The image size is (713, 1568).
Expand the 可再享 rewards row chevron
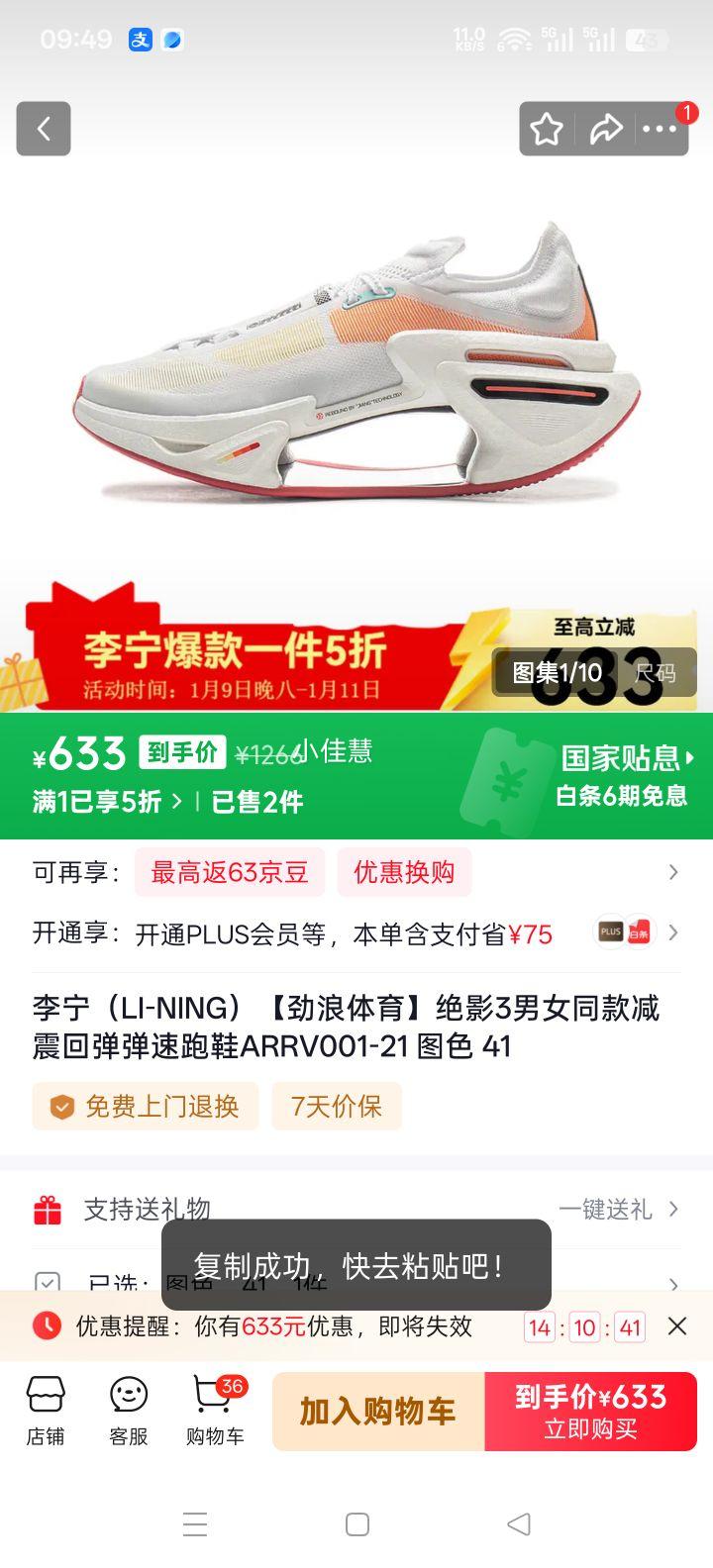675,871
